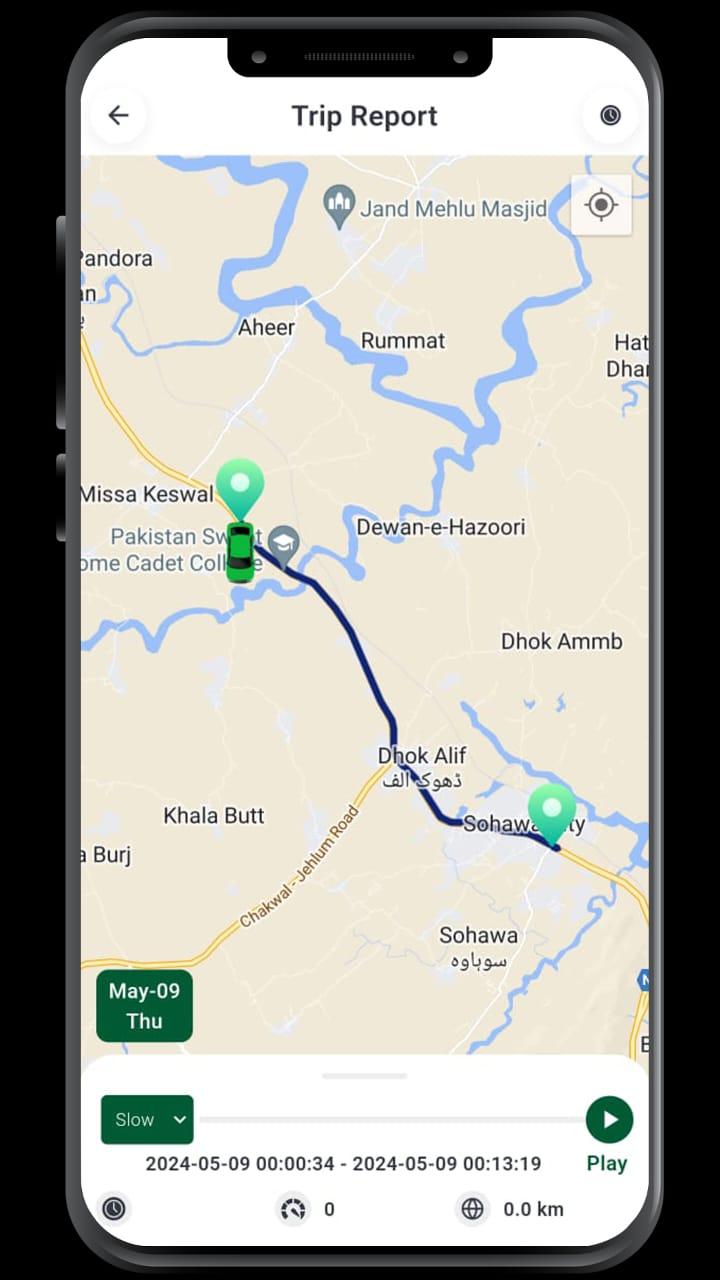The image size is (720, 1280).
Task: Open the May-09 Thu date selector
Action: coord(144,1005)
